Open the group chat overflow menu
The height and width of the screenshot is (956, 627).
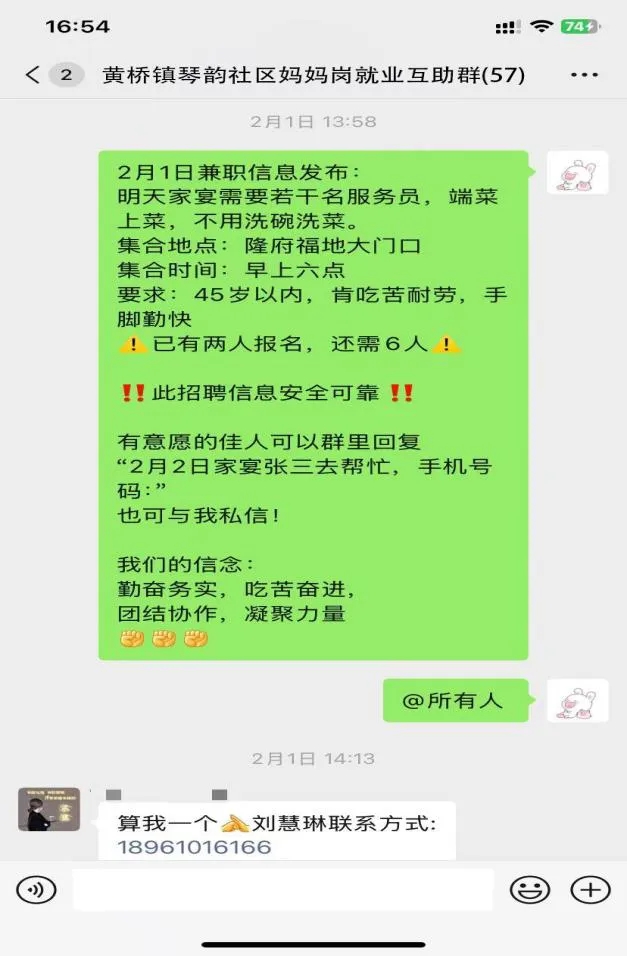(584, 75)
